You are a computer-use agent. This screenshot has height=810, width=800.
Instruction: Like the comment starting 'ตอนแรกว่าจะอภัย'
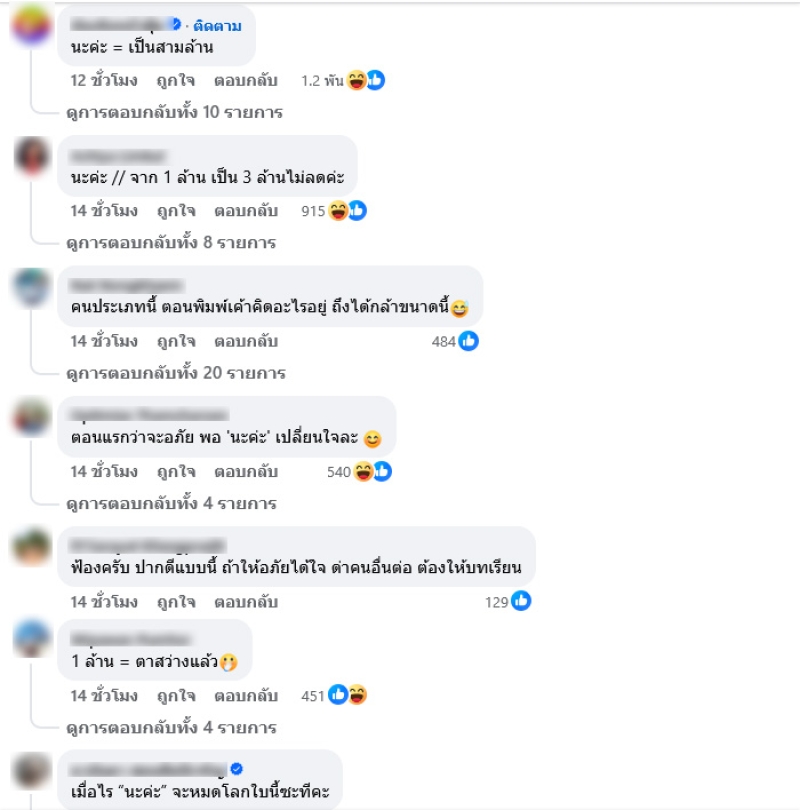tap(175, 471)
